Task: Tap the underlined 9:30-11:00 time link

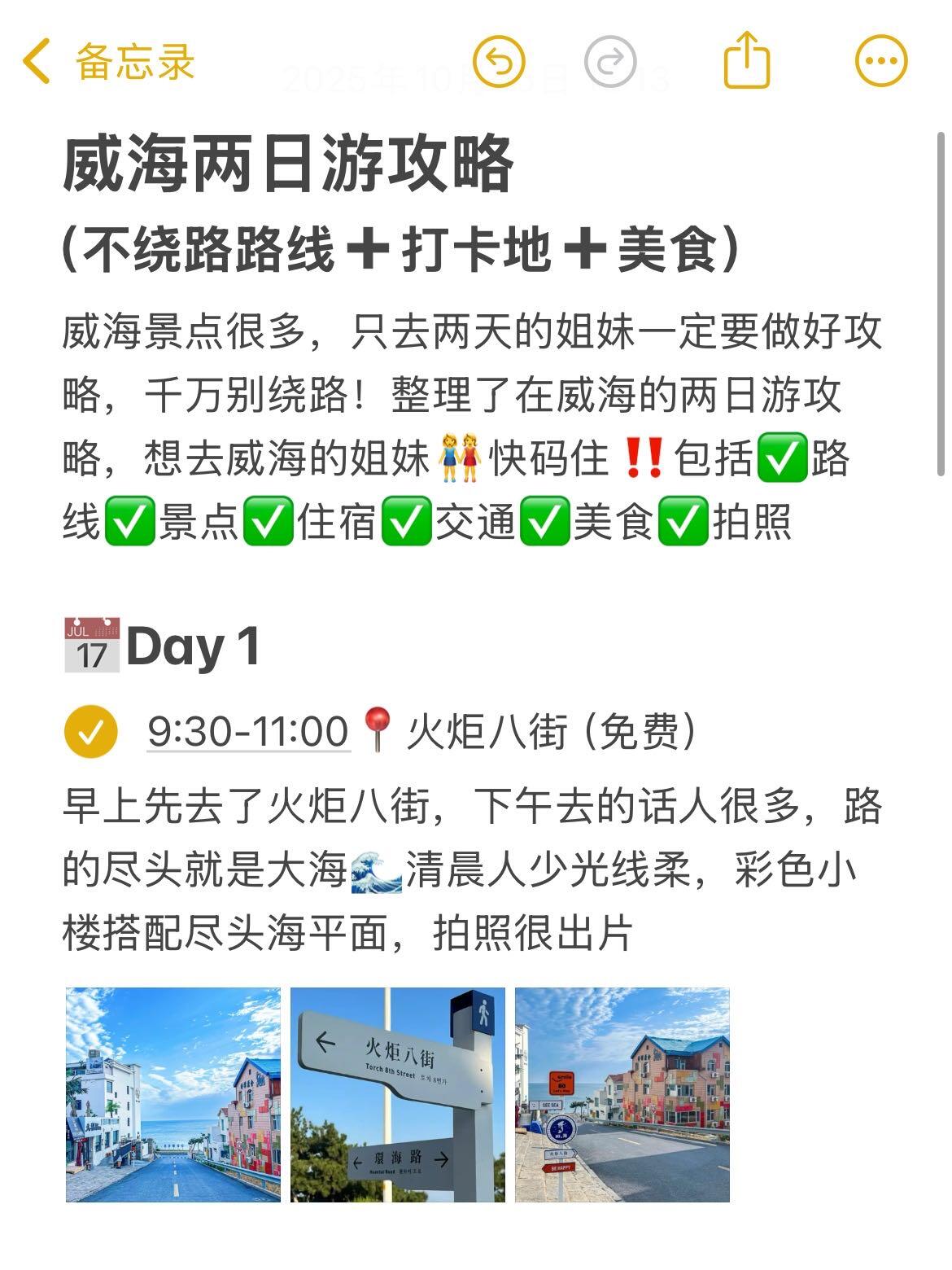Action: (248, 731)
